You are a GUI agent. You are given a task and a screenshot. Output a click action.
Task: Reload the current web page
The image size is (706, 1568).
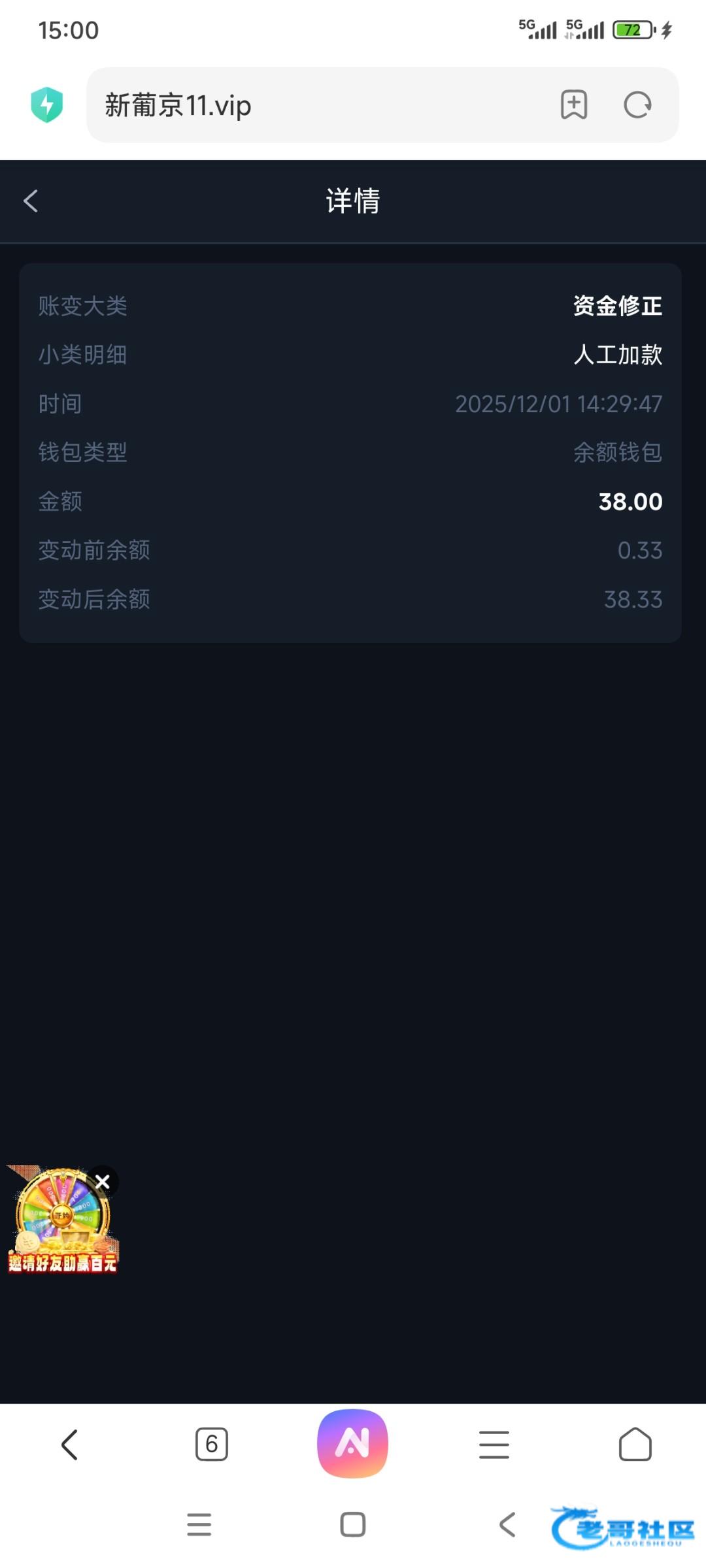tap(637, 105)
